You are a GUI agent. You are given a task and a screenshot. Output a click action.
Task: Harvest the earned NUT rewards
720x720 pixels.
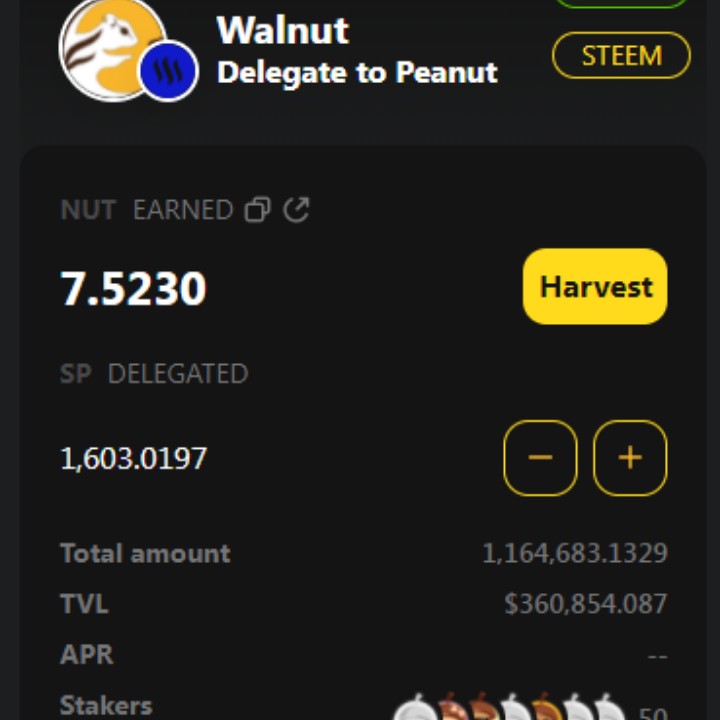(595, 287)
